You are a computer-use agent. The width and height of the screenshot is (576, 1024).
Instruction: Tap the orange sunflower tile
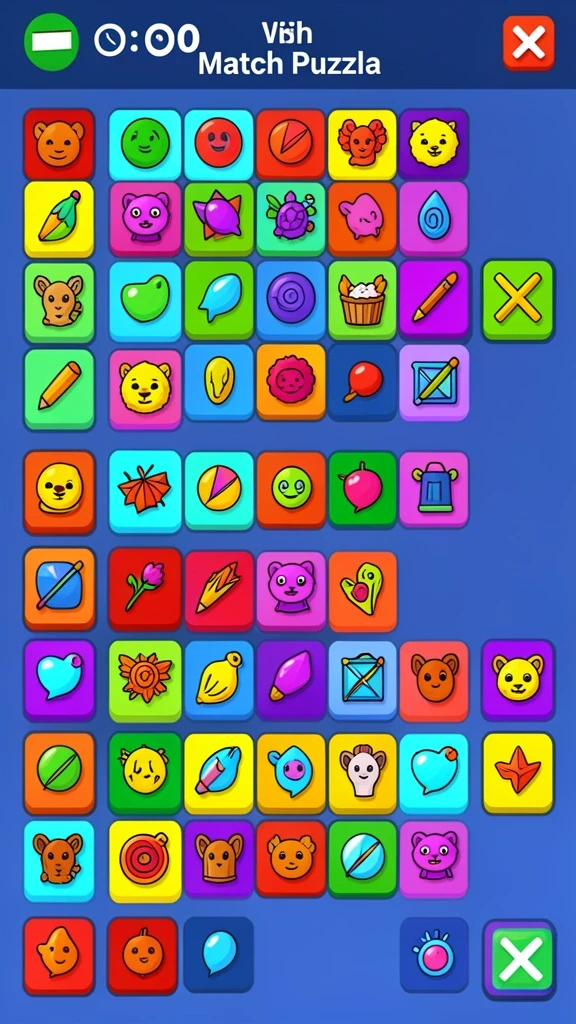145,680
